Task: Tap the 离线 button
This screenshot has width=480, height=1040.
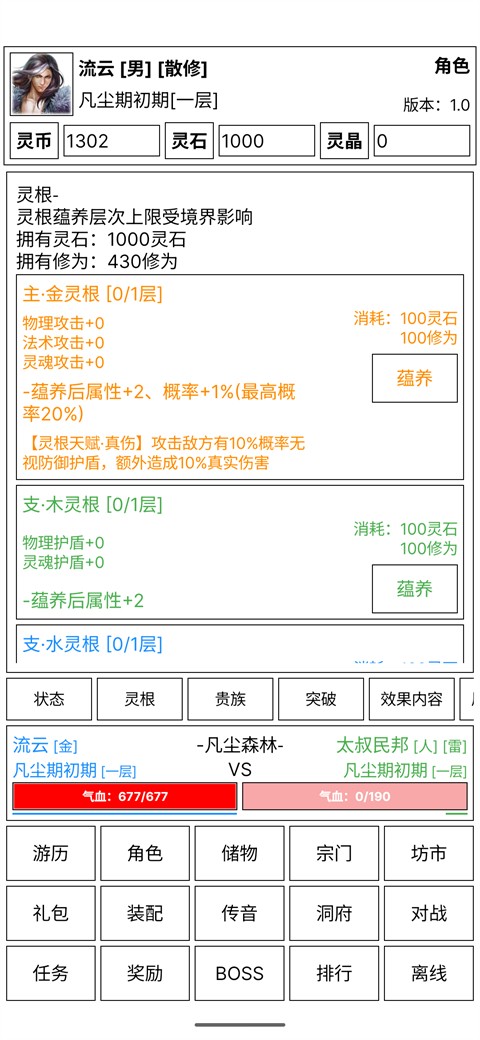Action: coord(429,973)
